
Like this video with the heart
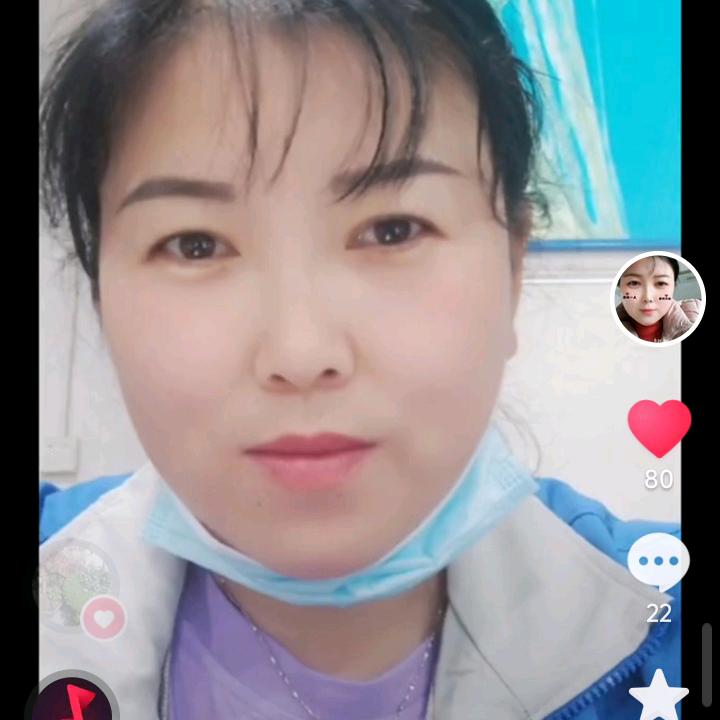(x=659, y=428)
